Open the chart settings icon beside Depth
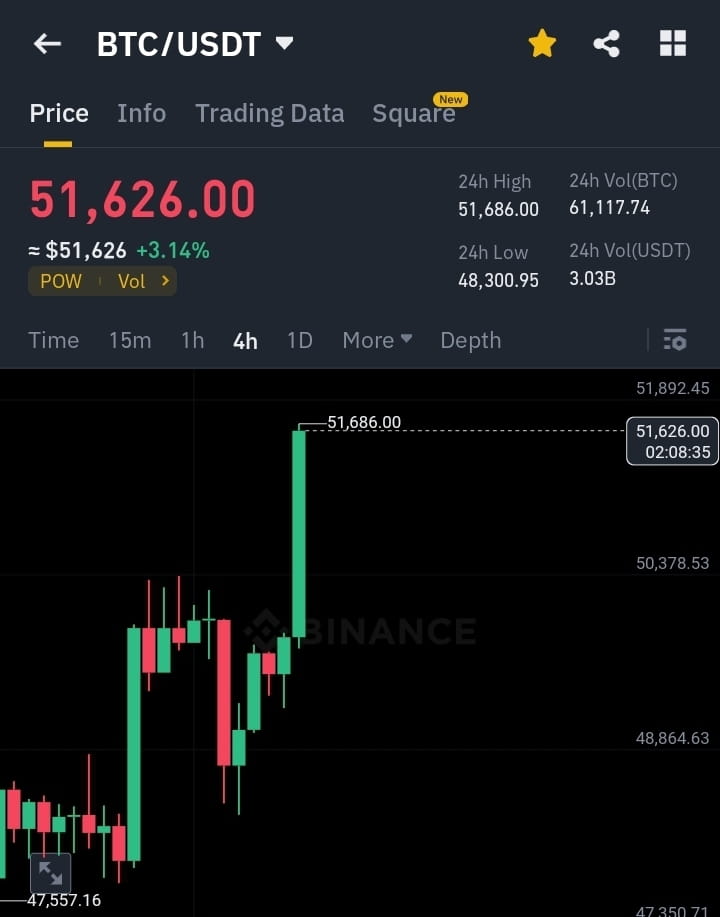Viewport: 720px width, 917px height. pos(675,340)
